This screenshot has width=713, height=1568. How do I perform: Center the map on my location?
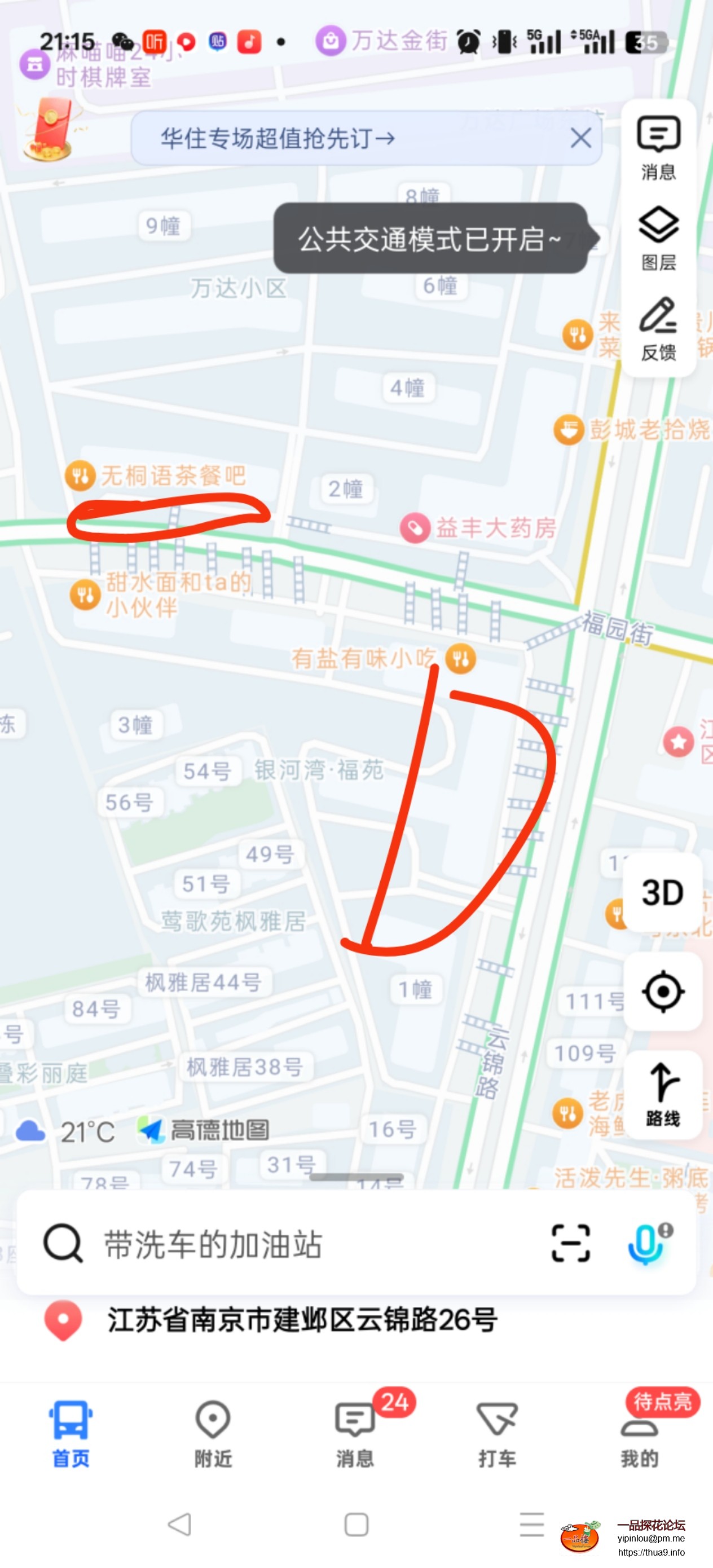click(662, 992)
